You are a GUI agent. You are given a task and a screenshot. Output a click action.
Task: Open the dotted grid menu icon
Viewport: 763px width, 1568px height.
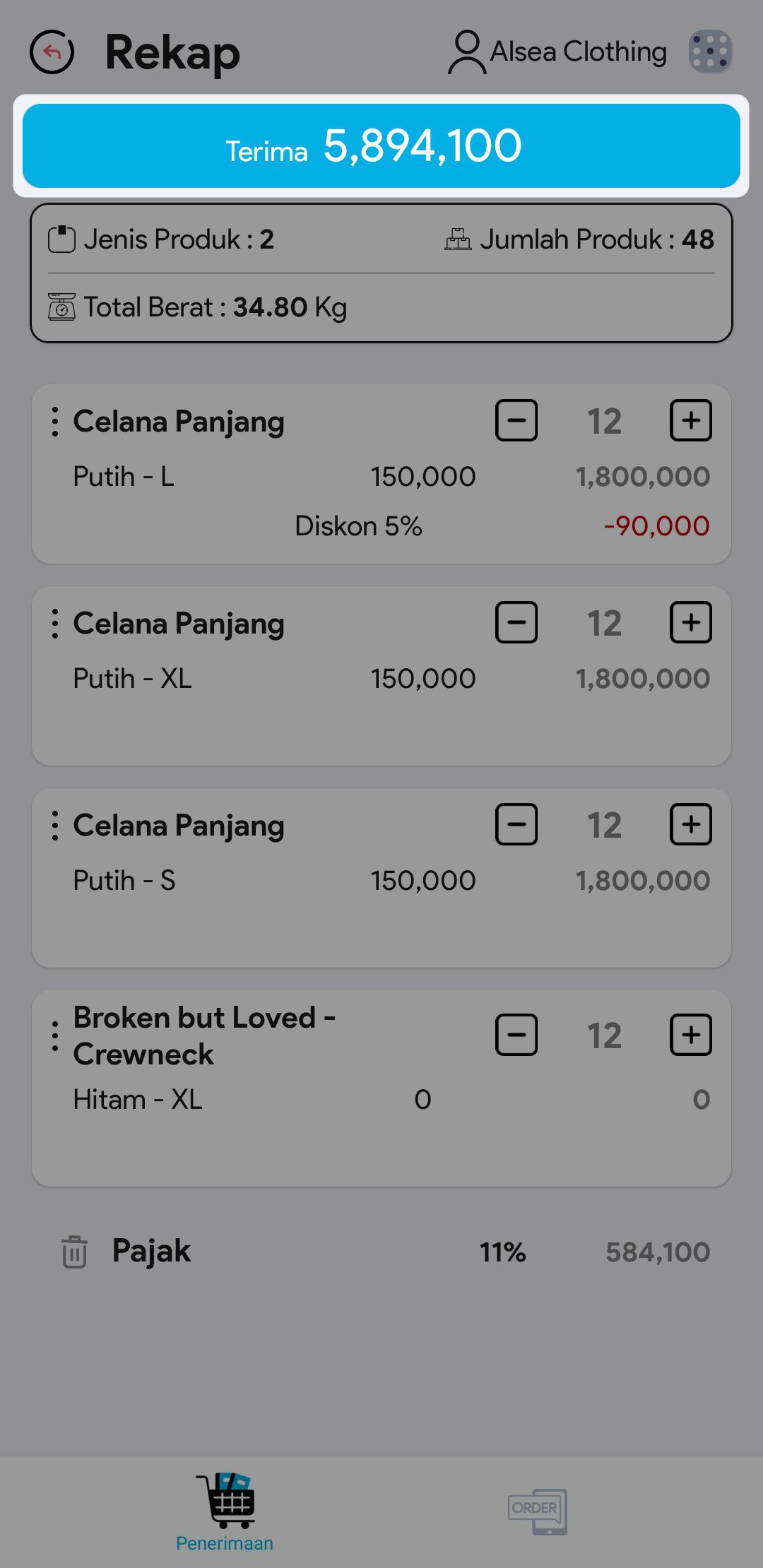pyautogui.click(x=710, y=52)
